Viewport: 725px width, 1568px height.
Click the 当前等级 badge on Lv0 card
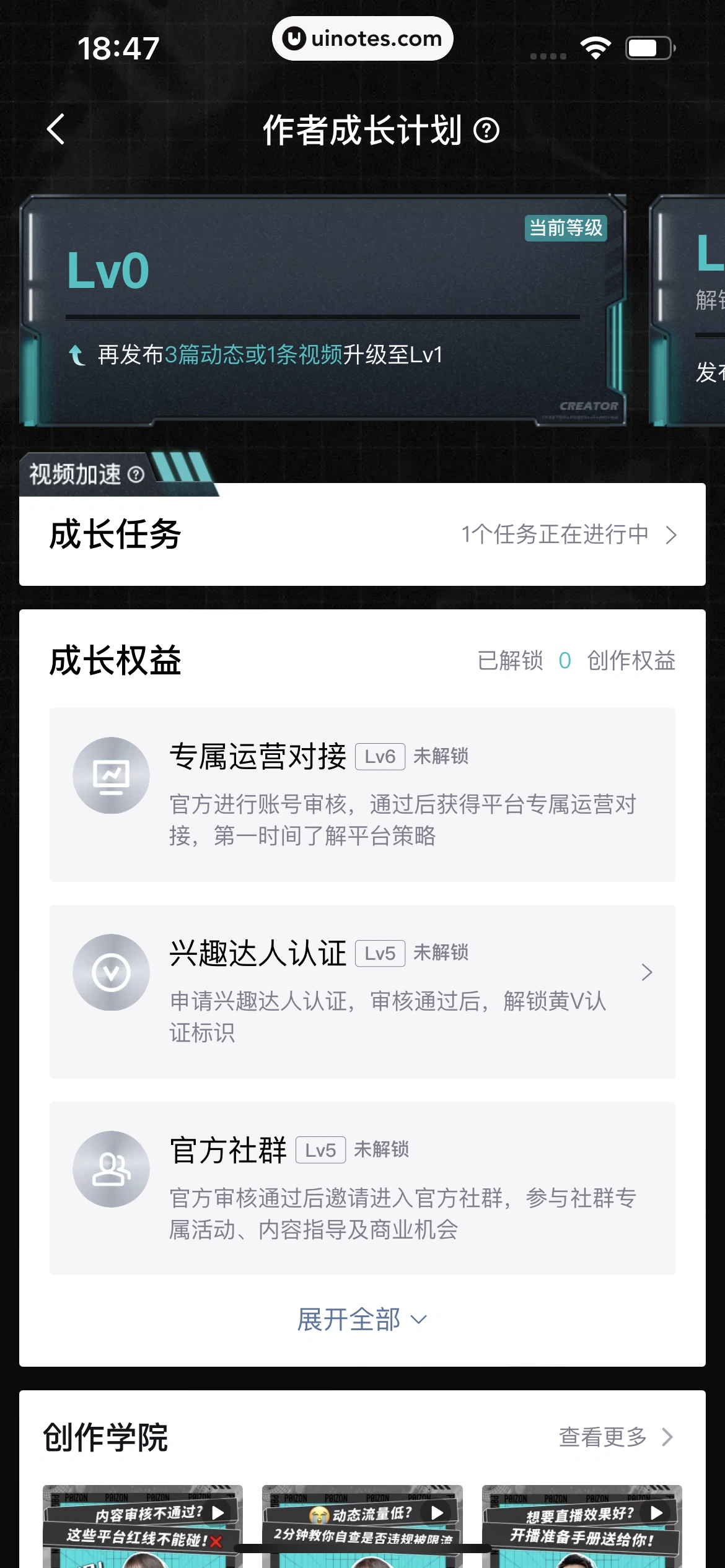(x=565, y=228)
